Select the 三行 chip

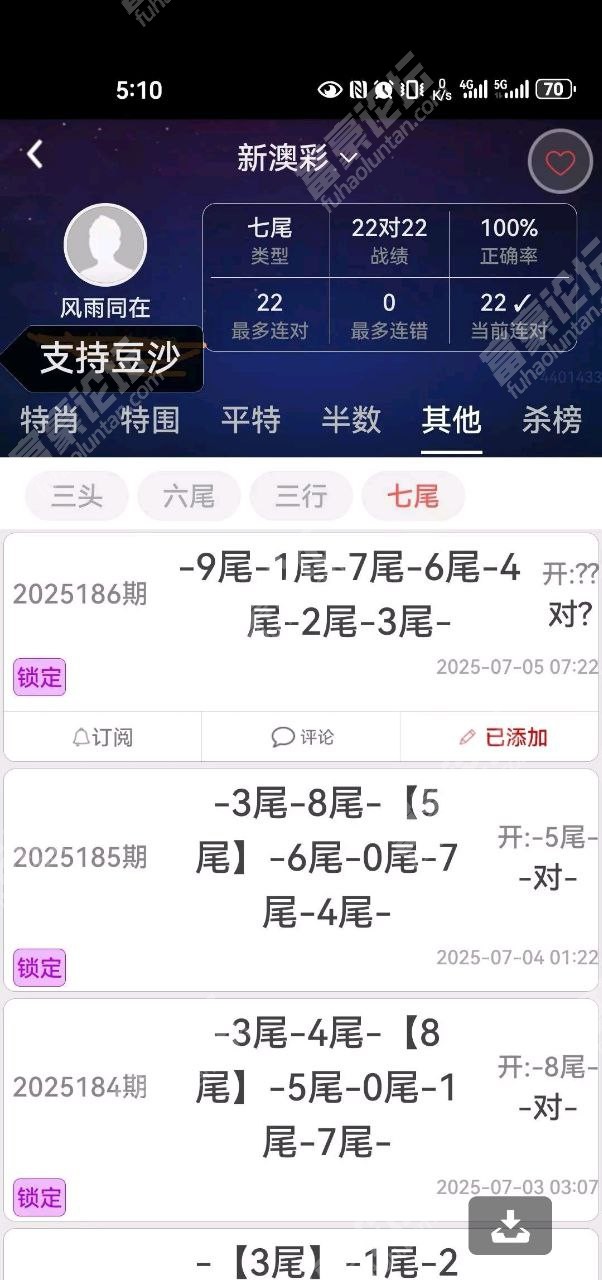pyautogui.click(x=301, y=496)
